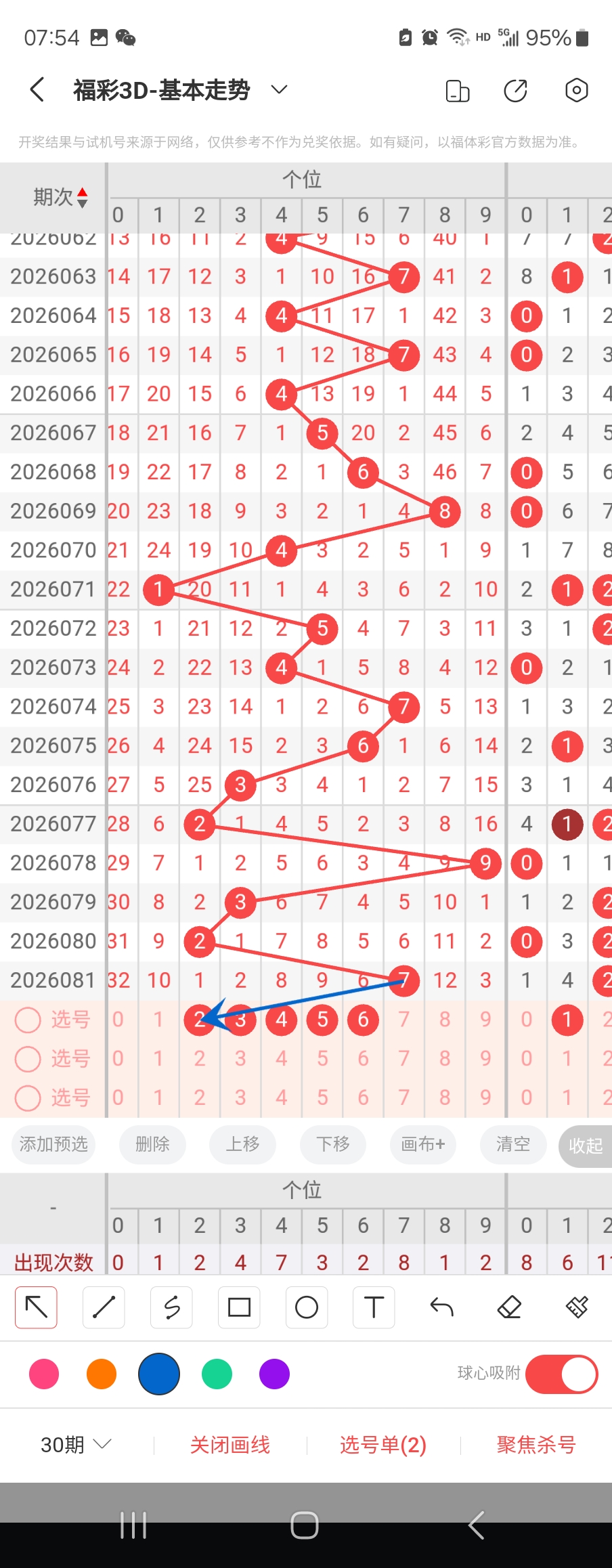Select the straight line drawing tool

tap(104, 1307)
